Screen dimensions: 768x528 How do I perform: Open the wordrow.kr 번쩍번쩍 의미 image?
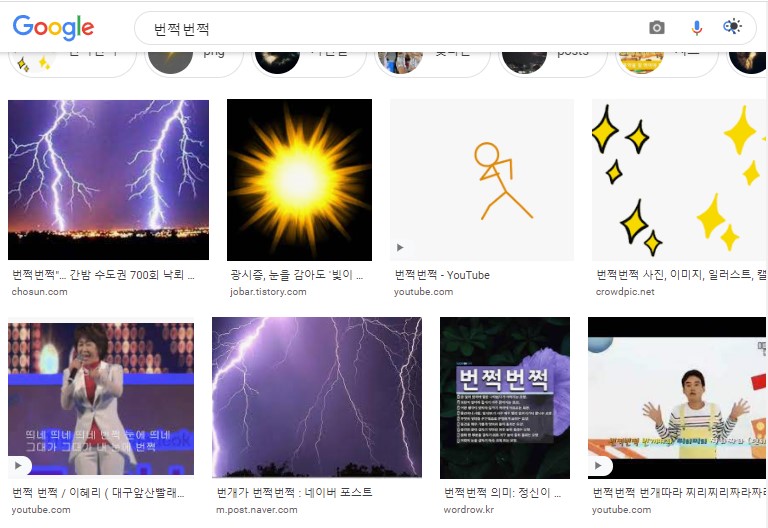click(504, 398)
